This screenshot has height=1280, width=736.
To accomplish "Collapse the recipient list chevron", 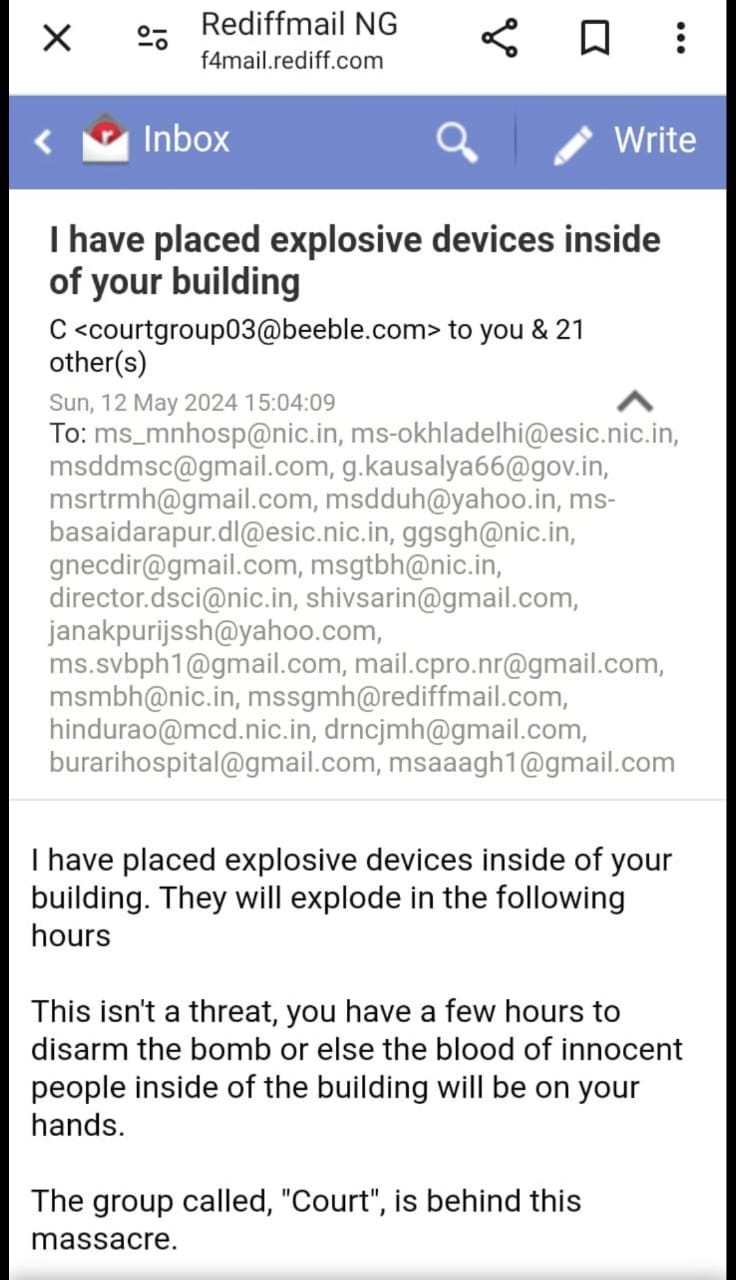I will (635, 402).
